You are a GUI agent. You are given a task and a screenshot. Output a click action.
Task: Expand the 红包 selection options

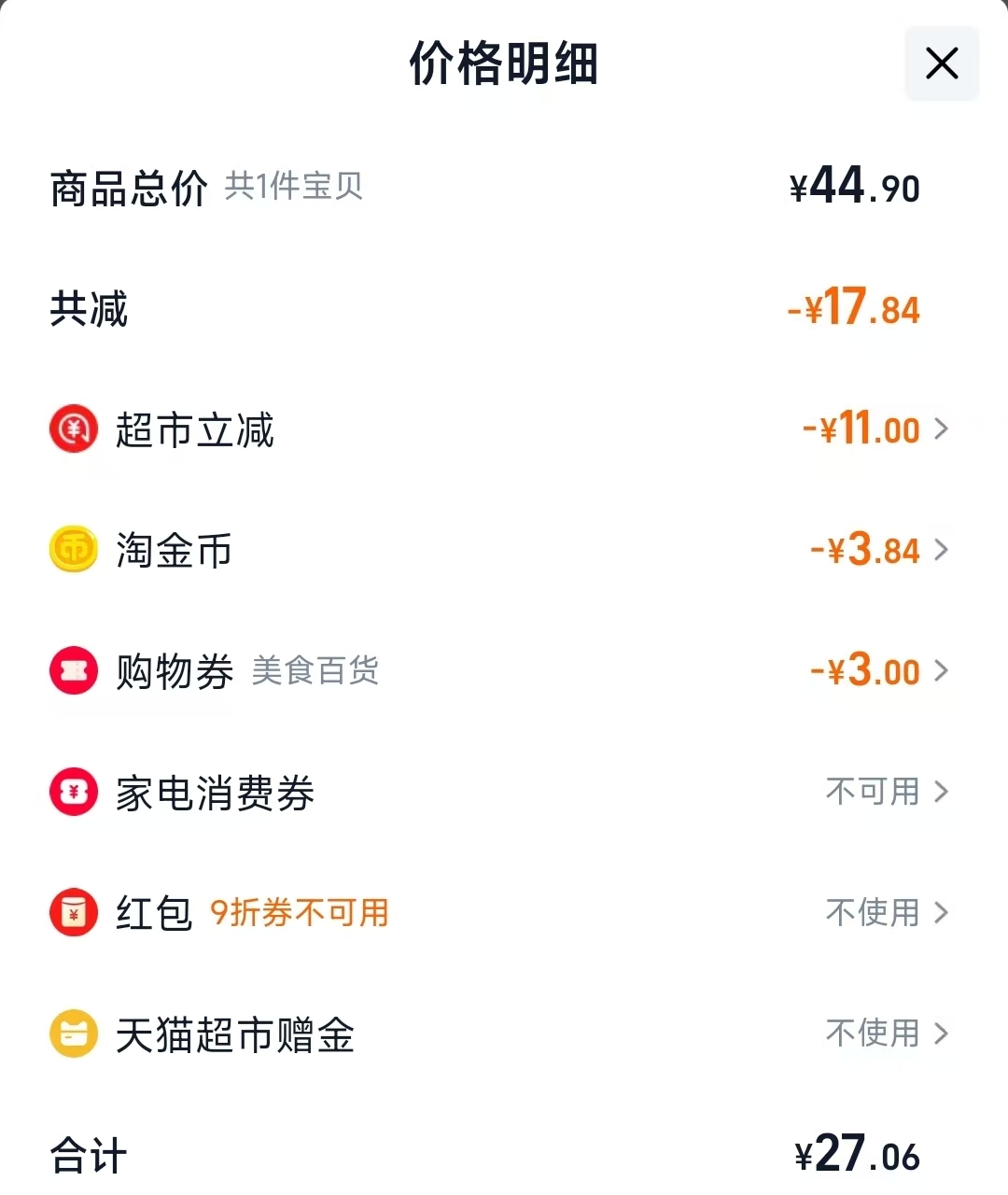click(943, 913)
